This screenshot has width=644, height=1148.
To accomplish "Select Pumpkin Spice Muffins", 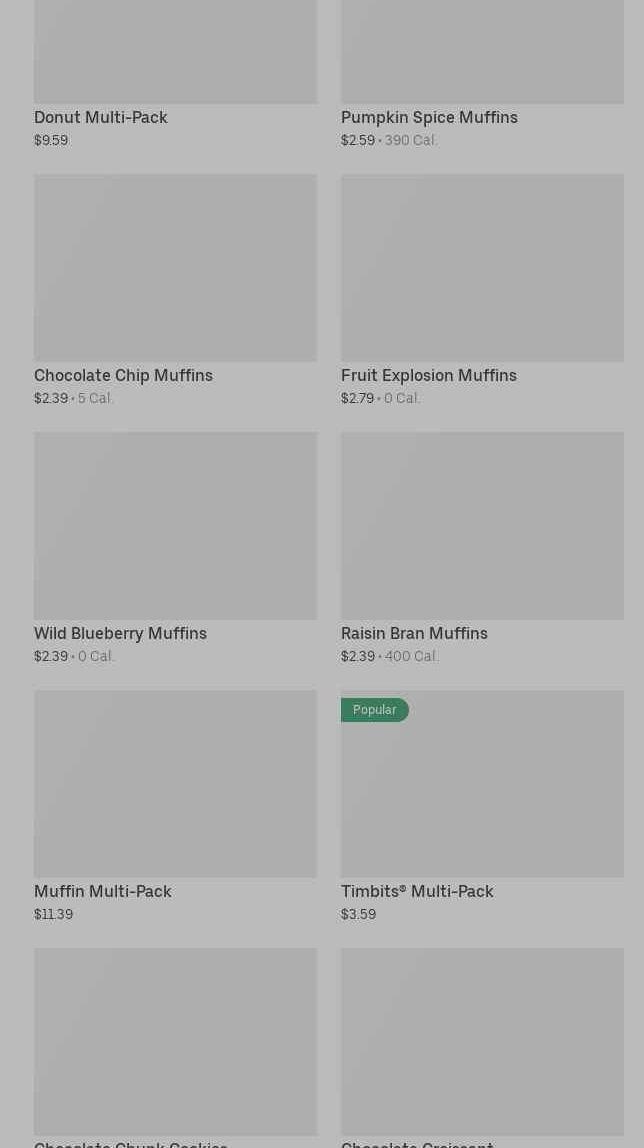I will [481, 60].
